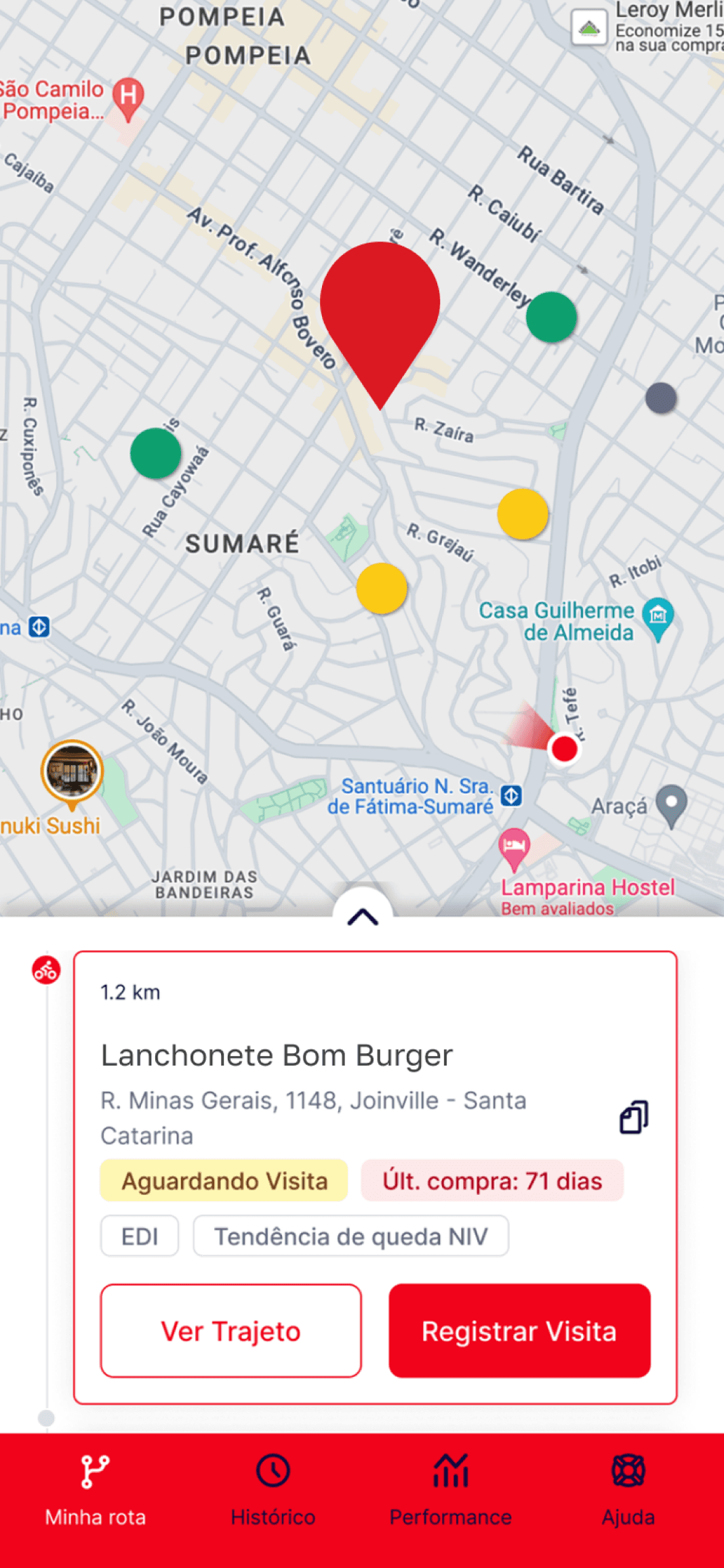Expand the bottom panel with the chevron
724x1568 pixels.
click(363, 916)
